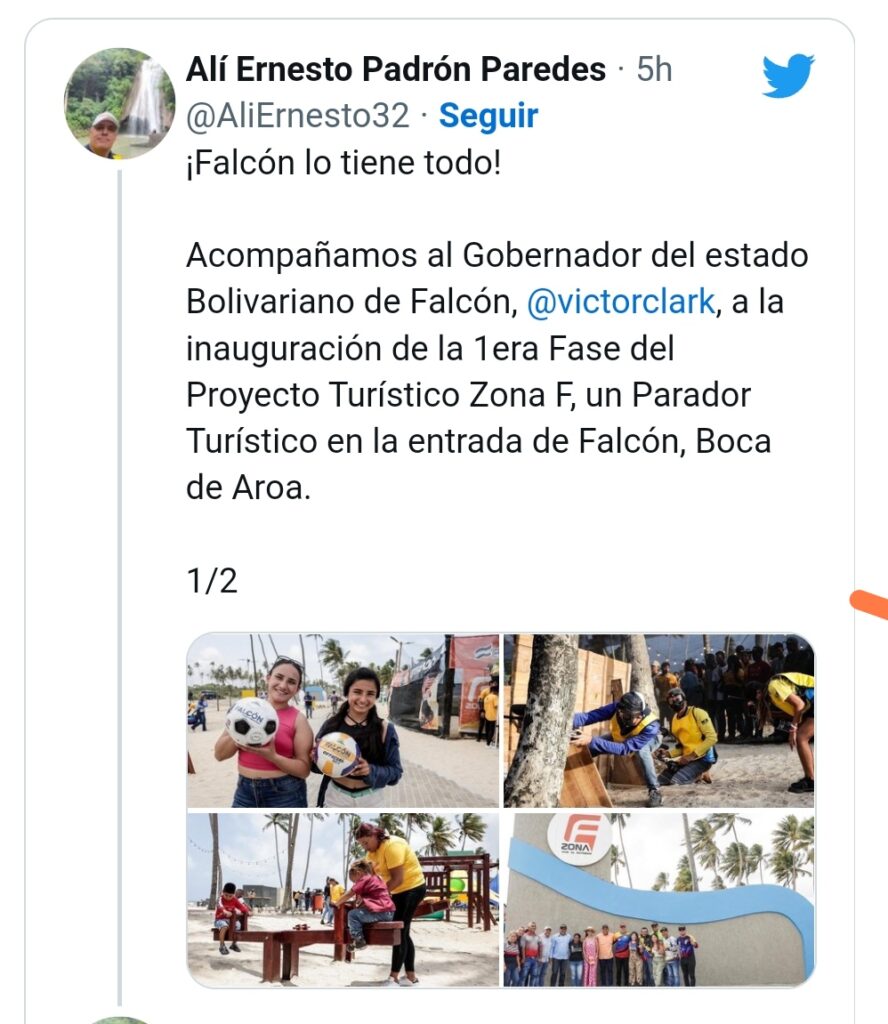View photo of two girls holding balls
888x1024 pixels.
point(342,720)
